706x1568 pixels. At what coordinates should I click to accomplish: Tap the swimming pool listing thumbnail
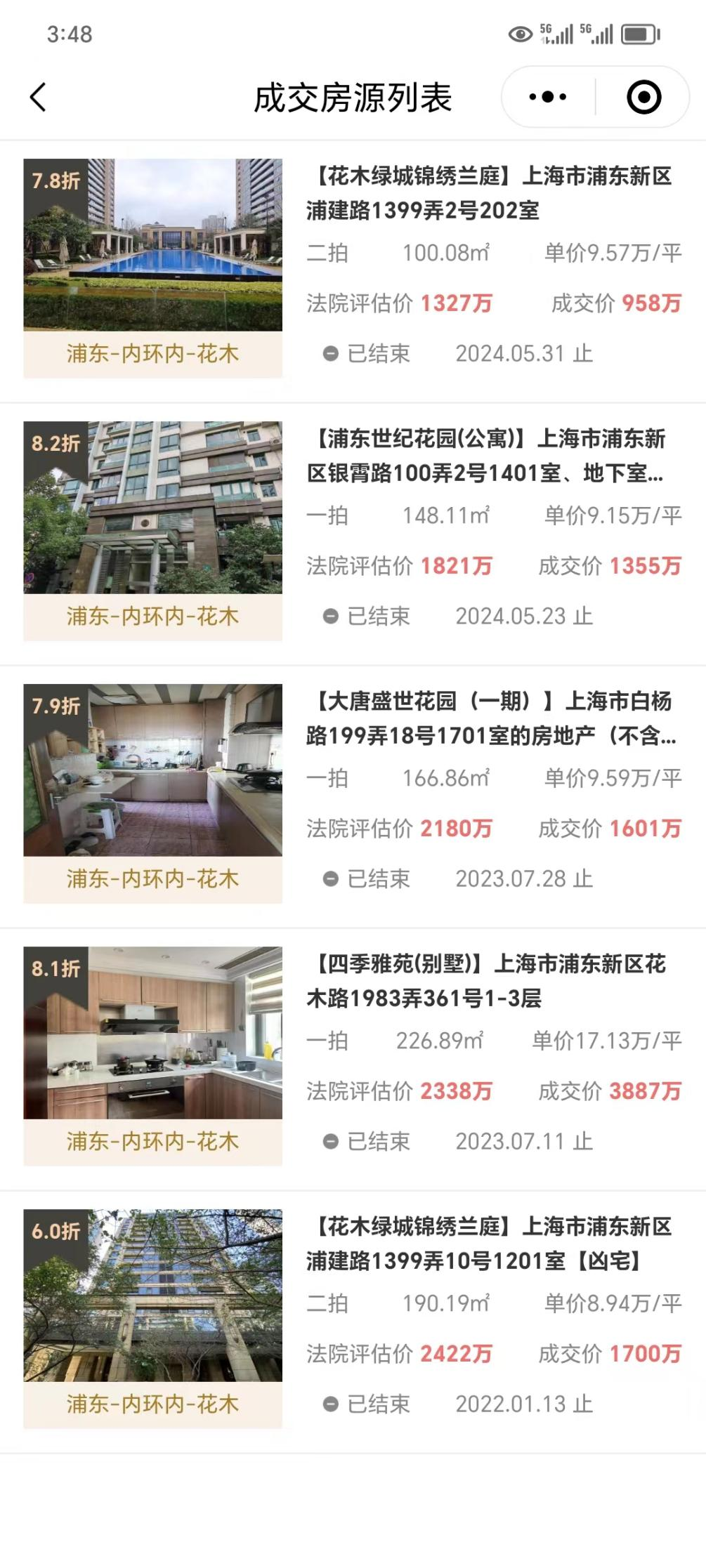[x=152, y=246]
